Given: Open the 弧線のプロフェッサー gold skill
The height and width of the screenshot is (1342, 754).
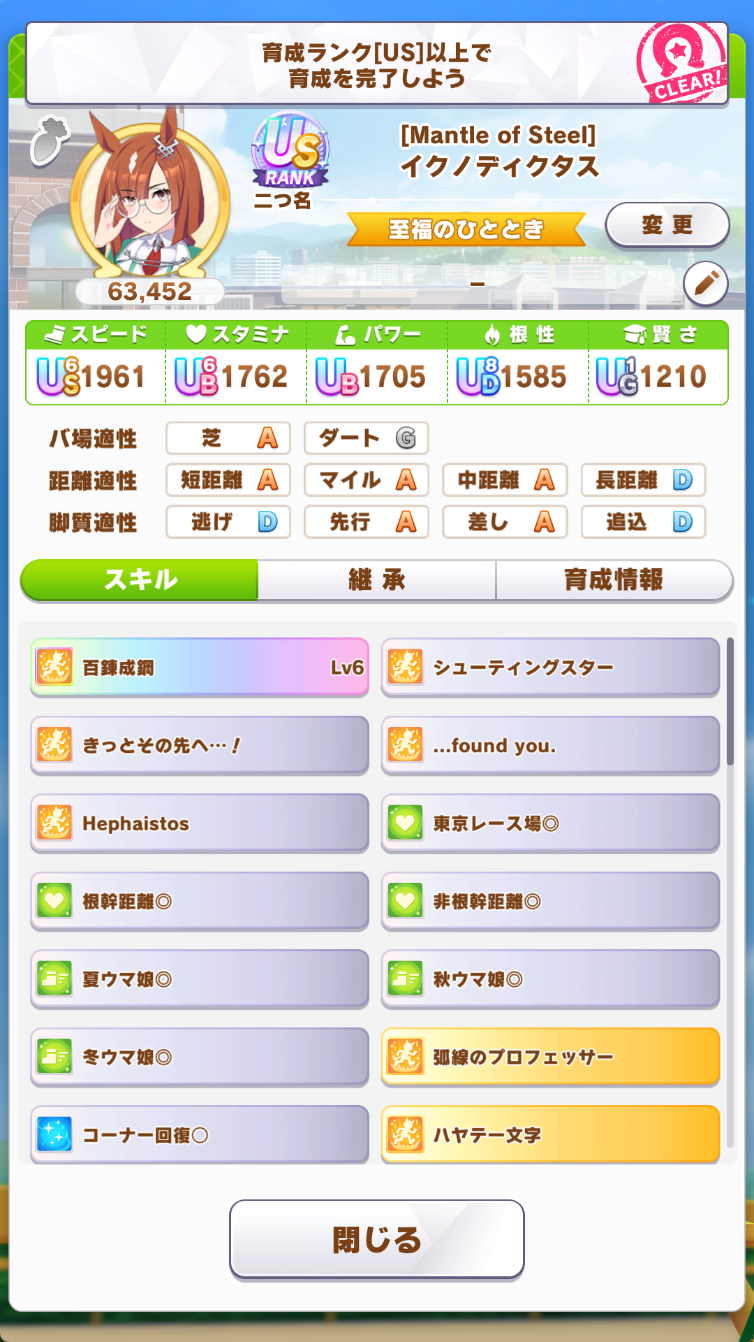Looking at the screenshot, I should tap(550, 1057).
